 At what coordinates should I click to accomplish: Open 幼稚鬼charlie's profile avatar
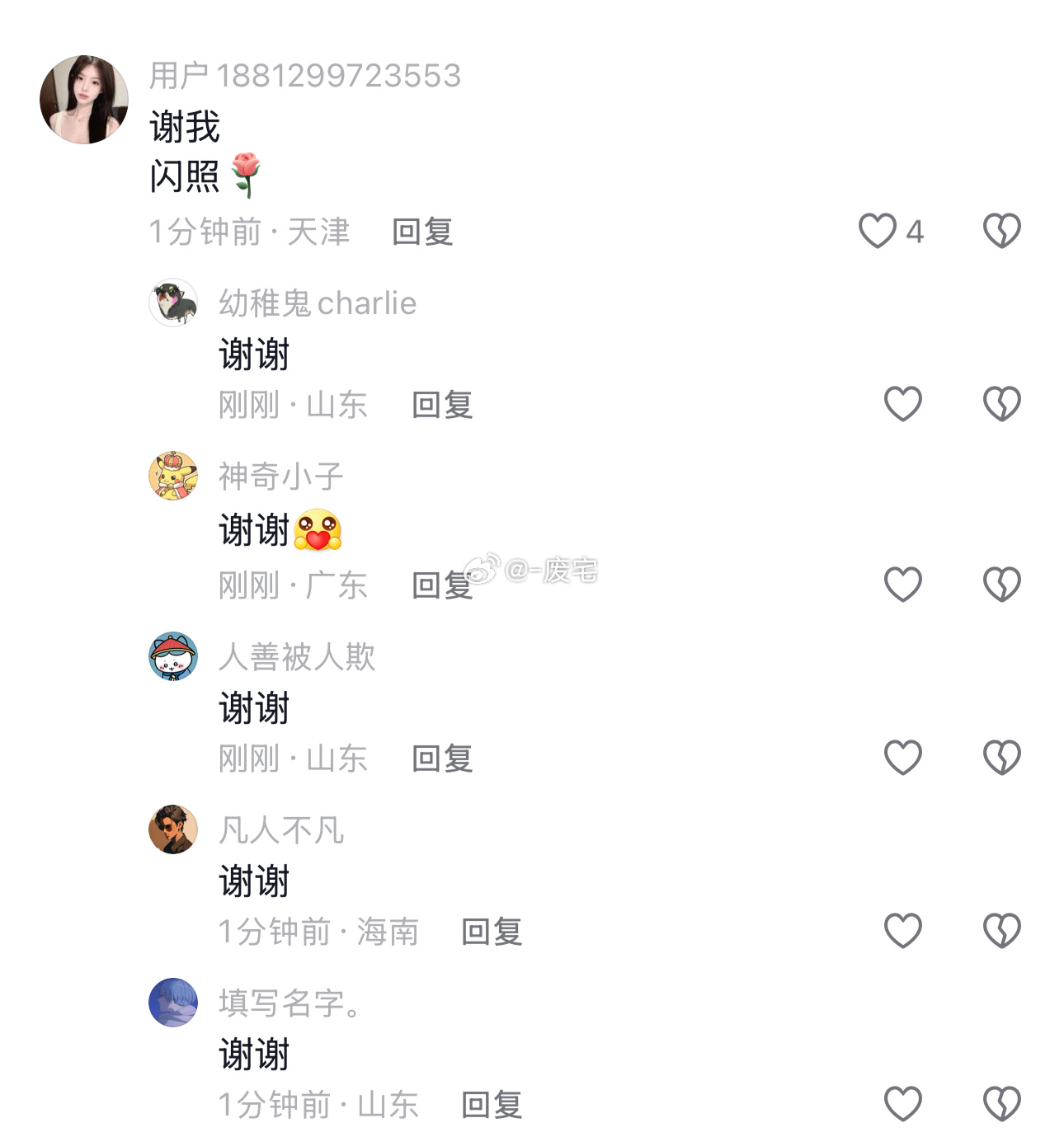click(173, 303)
